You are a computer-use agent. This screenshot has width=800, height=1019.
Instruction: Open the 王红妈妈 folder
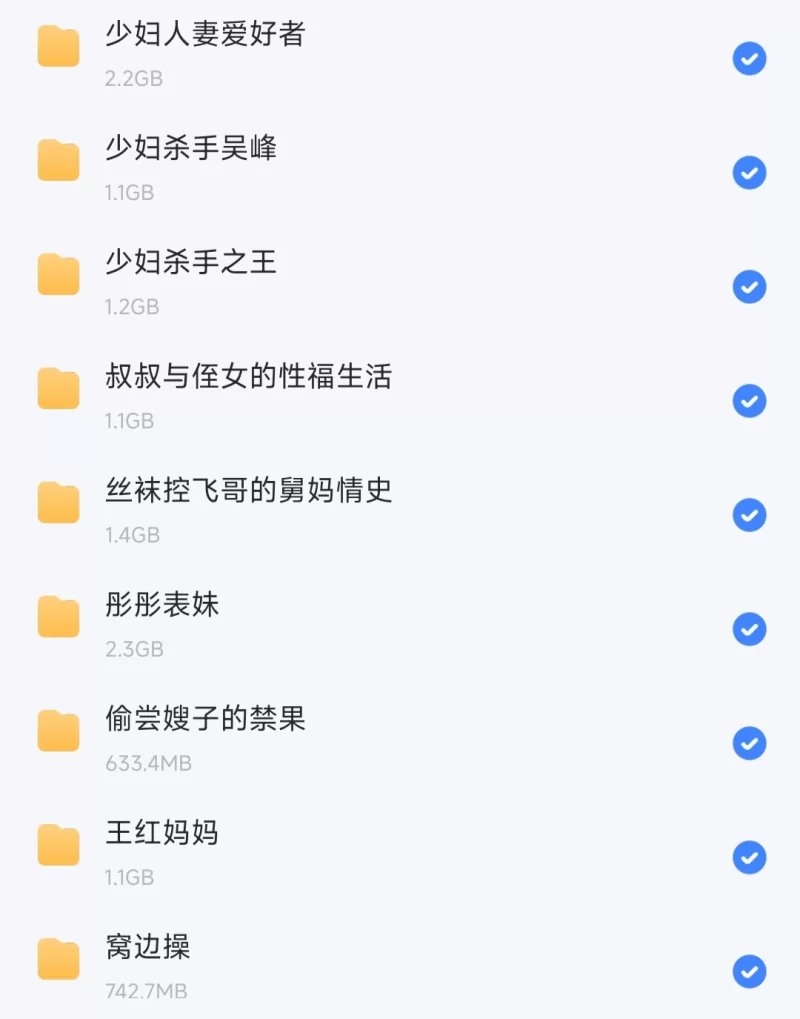click(x=162, y=833)
